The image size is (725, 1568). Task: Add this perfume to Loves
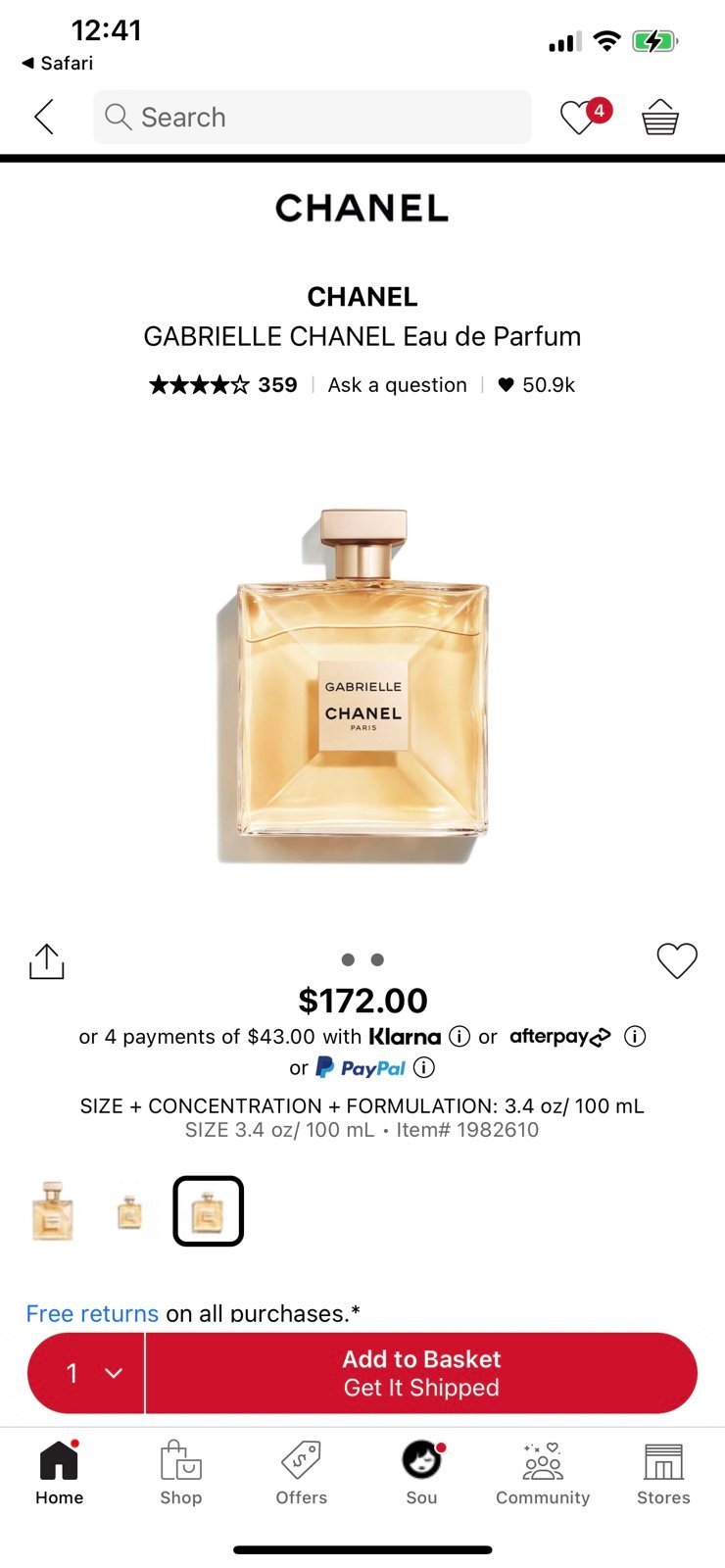pyautogui.click(x=677, y=960)
